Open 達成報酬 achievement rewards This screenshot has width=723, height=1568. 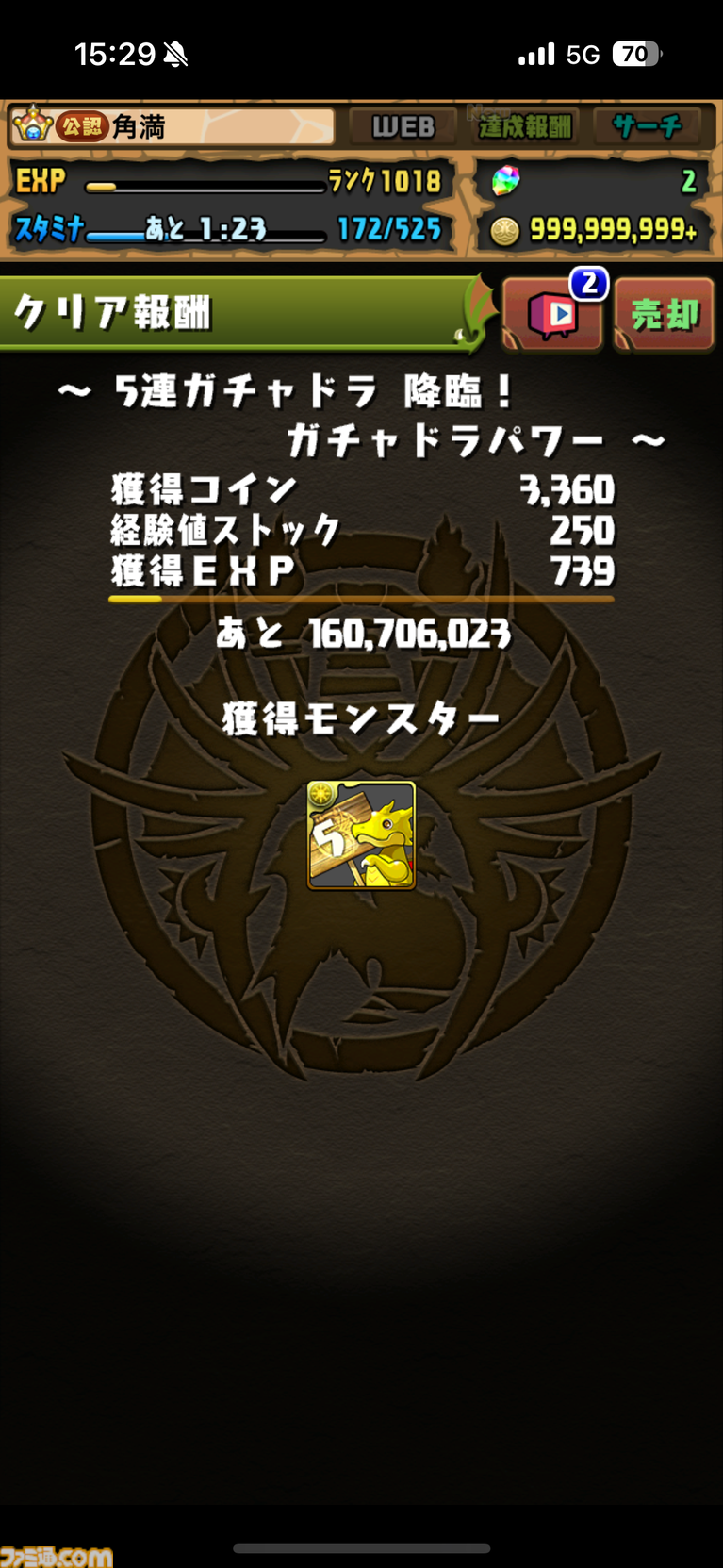click(524, 126)
